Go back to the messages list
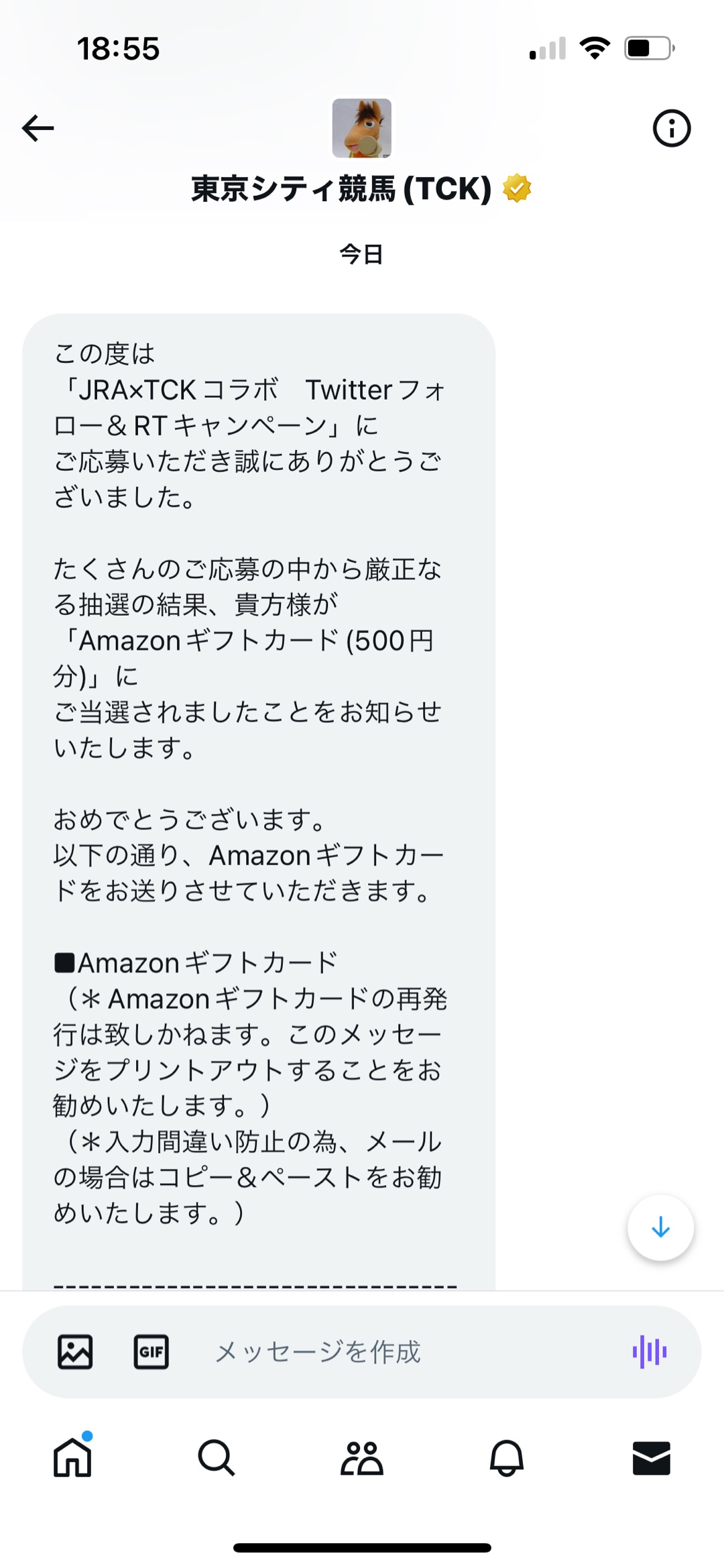Viewport: 724px width, 1568px height. pos(38,128)
